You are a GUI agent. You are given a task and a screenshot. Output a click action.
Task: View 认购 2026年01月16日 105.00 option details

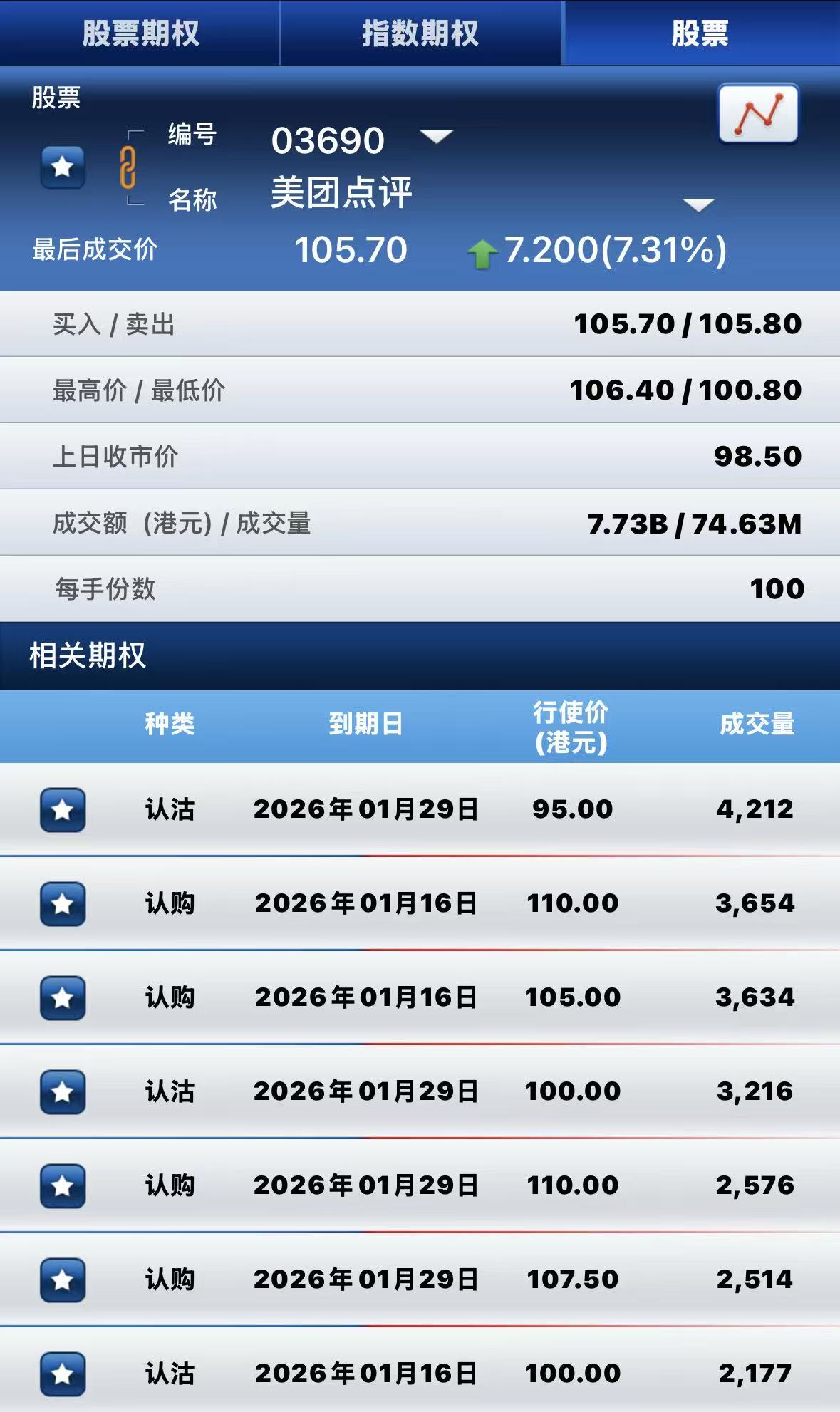point(427,997)
